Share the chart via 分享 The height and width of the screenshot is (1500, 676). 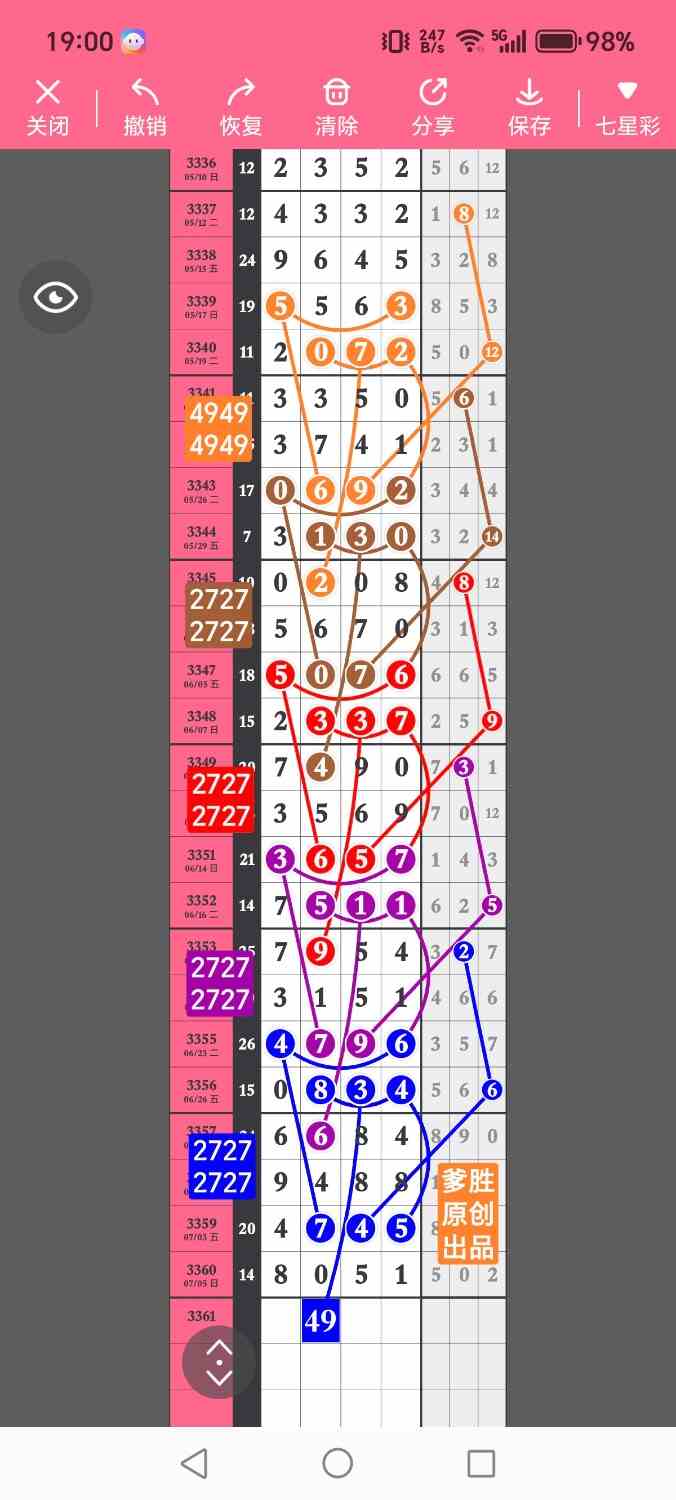click(x=433, y=108)
